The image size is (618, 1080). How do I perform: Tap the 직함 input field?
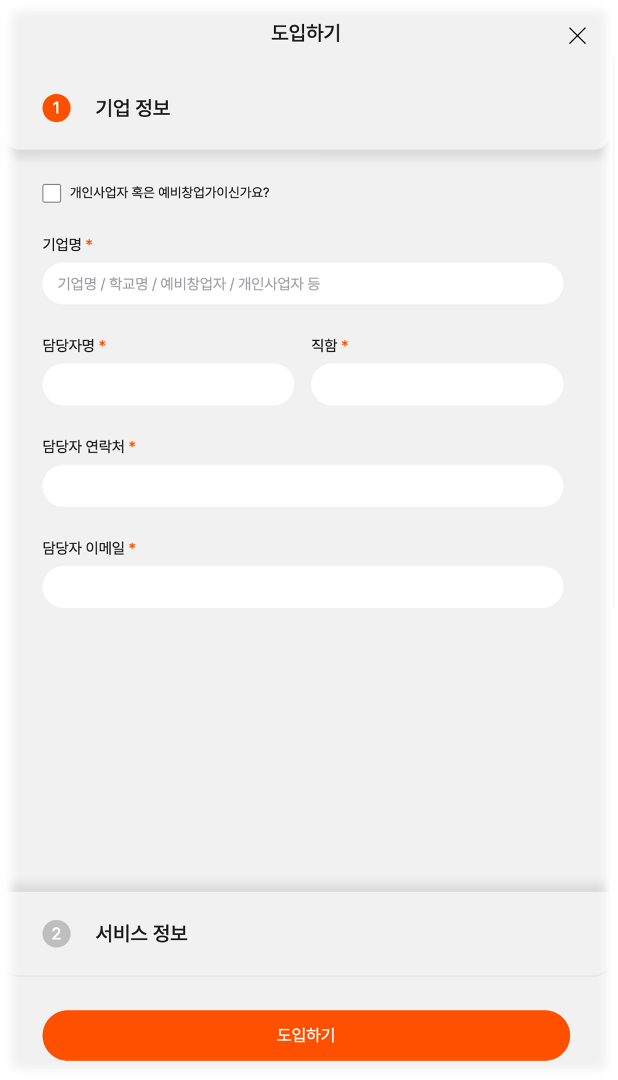(437, 385)
